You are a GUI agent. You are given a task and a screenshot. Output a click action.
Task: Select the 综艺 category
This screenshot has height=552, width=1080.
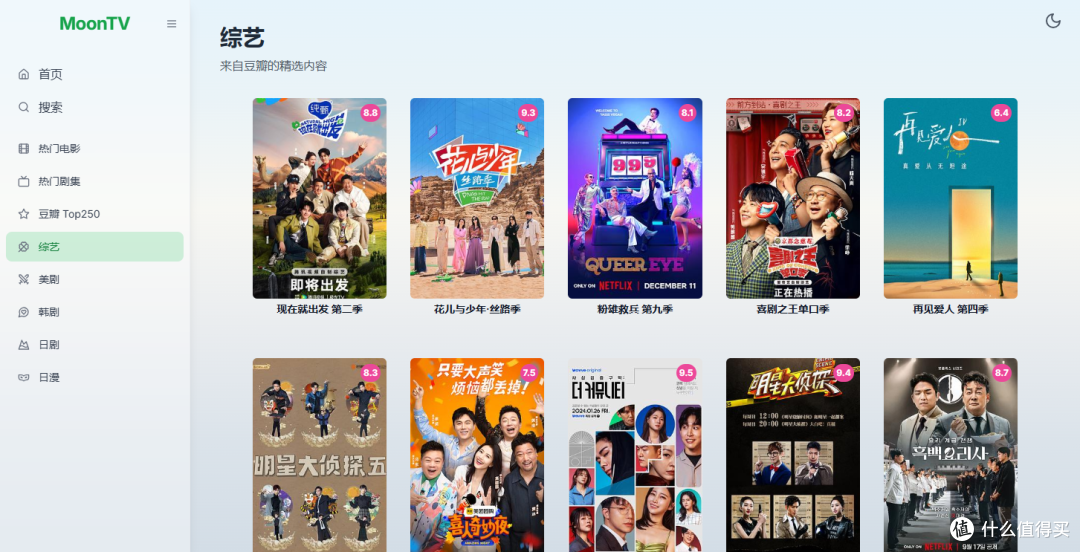(x=50, y=247)
